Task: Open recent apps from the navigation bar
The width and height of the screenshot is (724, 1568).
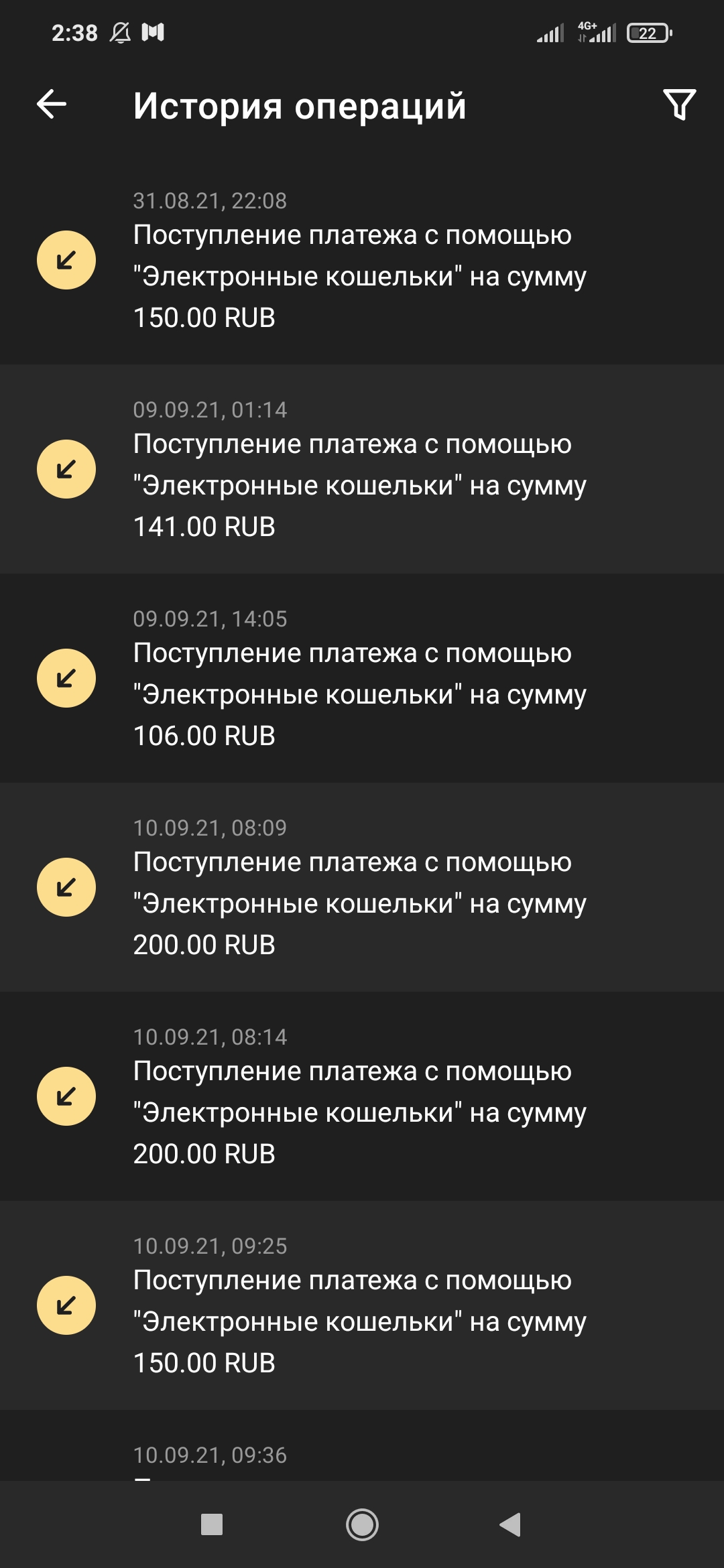Action: pos(212,1524)
